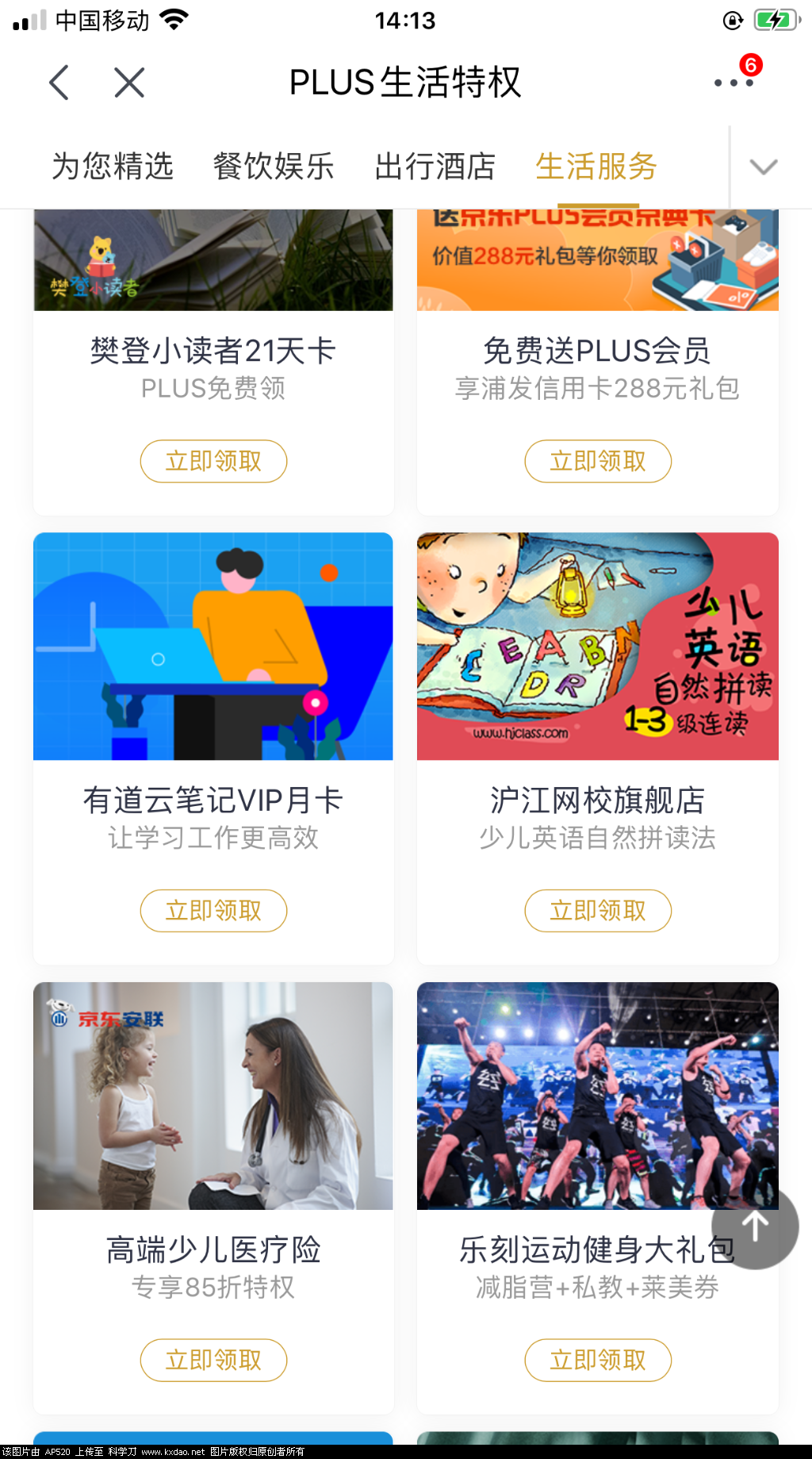Open the 有道云笔记VIP月卡 card image
The image size is (812, 1459).
(x=213, y=646)
